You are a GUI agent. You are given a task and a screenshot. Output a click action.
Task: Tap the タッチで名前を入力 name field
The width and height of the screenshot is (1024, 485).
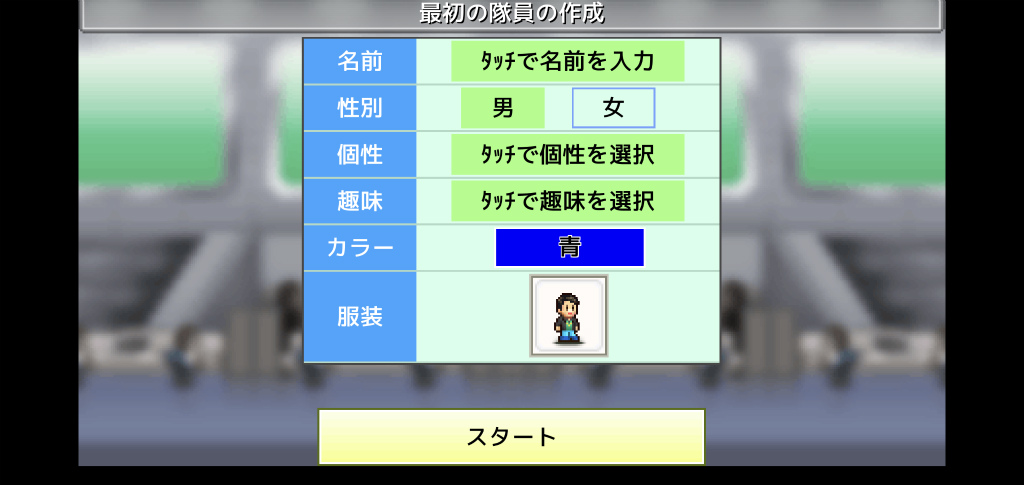[567, 62]
